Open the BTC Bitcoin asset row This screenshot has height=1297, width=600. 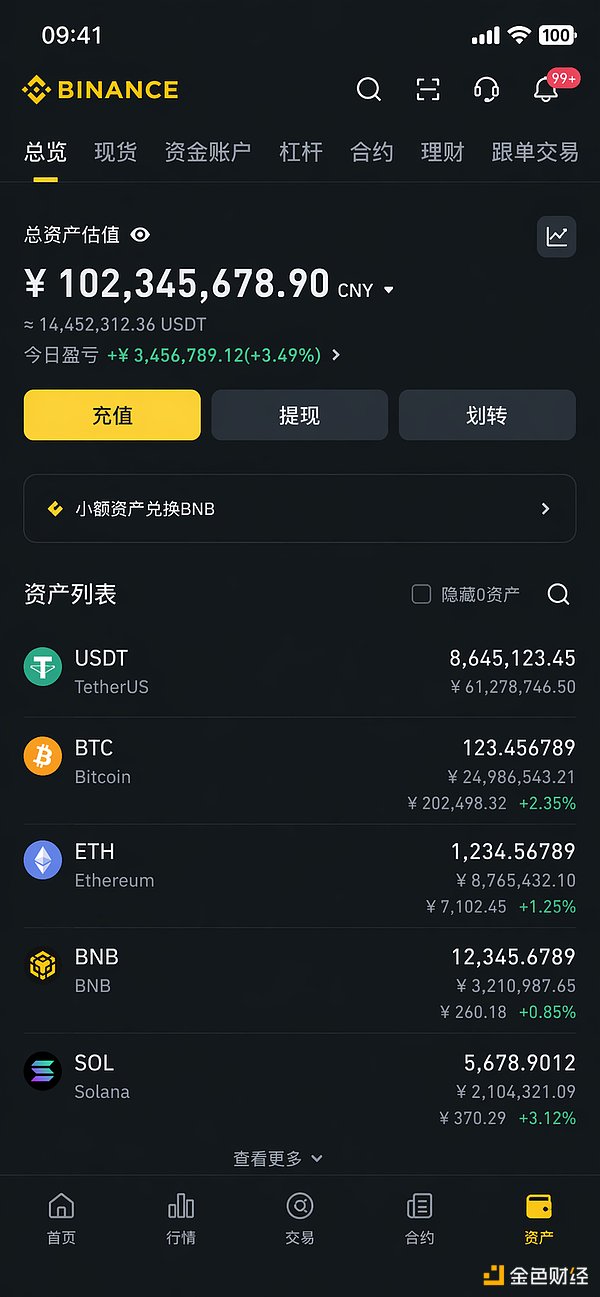point(299,770)
